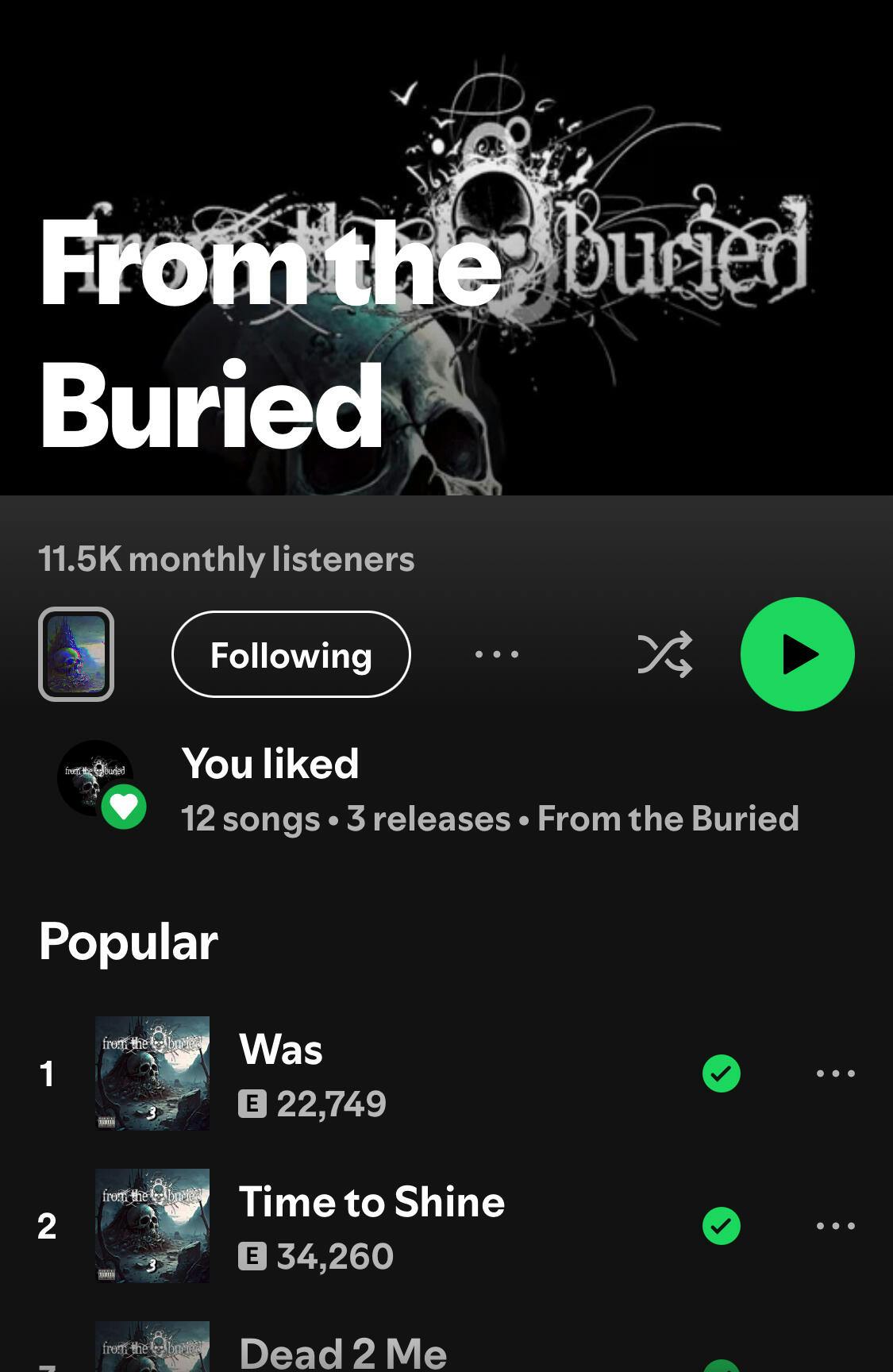The width and height of the screenshot is (893, 1372).
Task: Tap the Following button to unfollow
Action: pyautogui.click(x=291, y=654)
